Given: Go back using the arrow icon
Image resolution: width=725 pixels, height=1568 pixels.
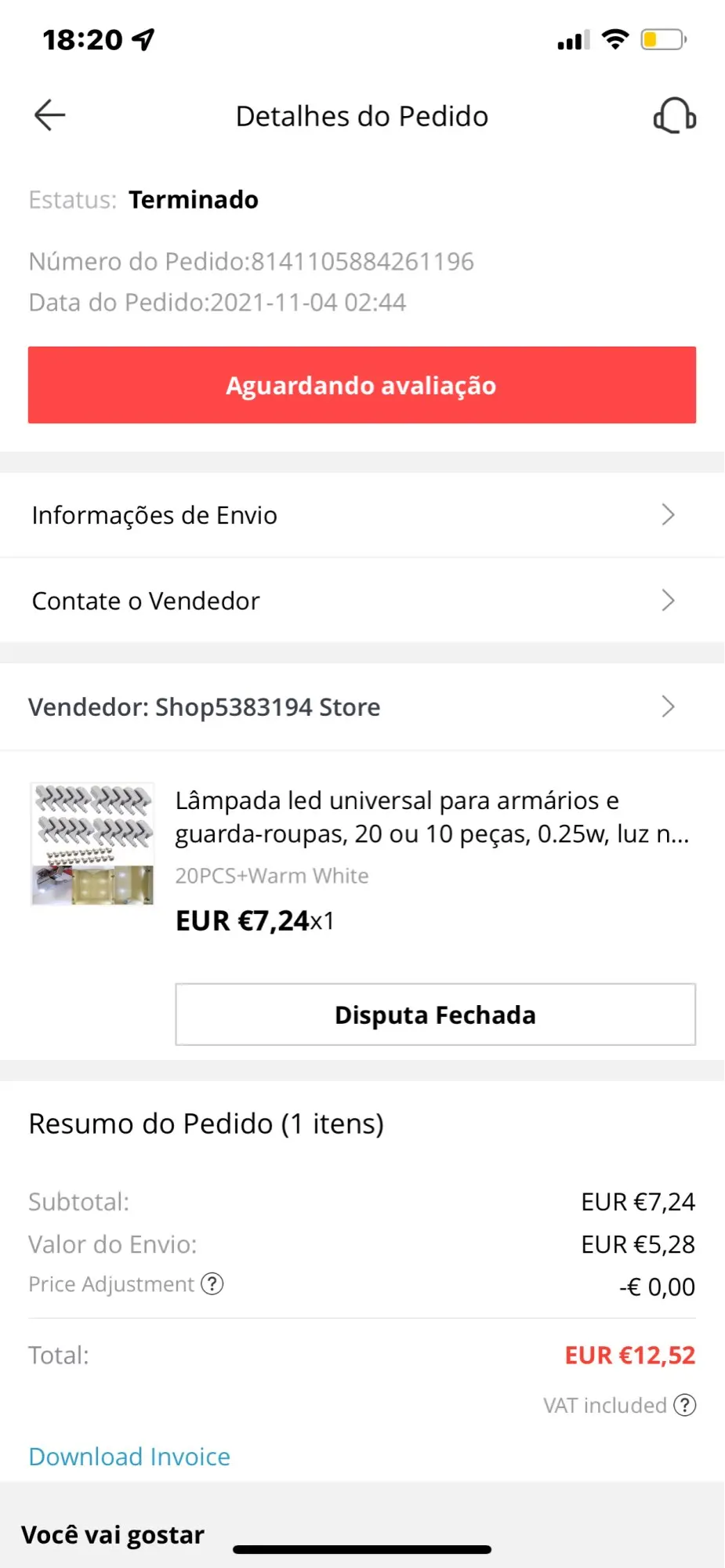Looking at the screenshot, I should tap(49, 115).
